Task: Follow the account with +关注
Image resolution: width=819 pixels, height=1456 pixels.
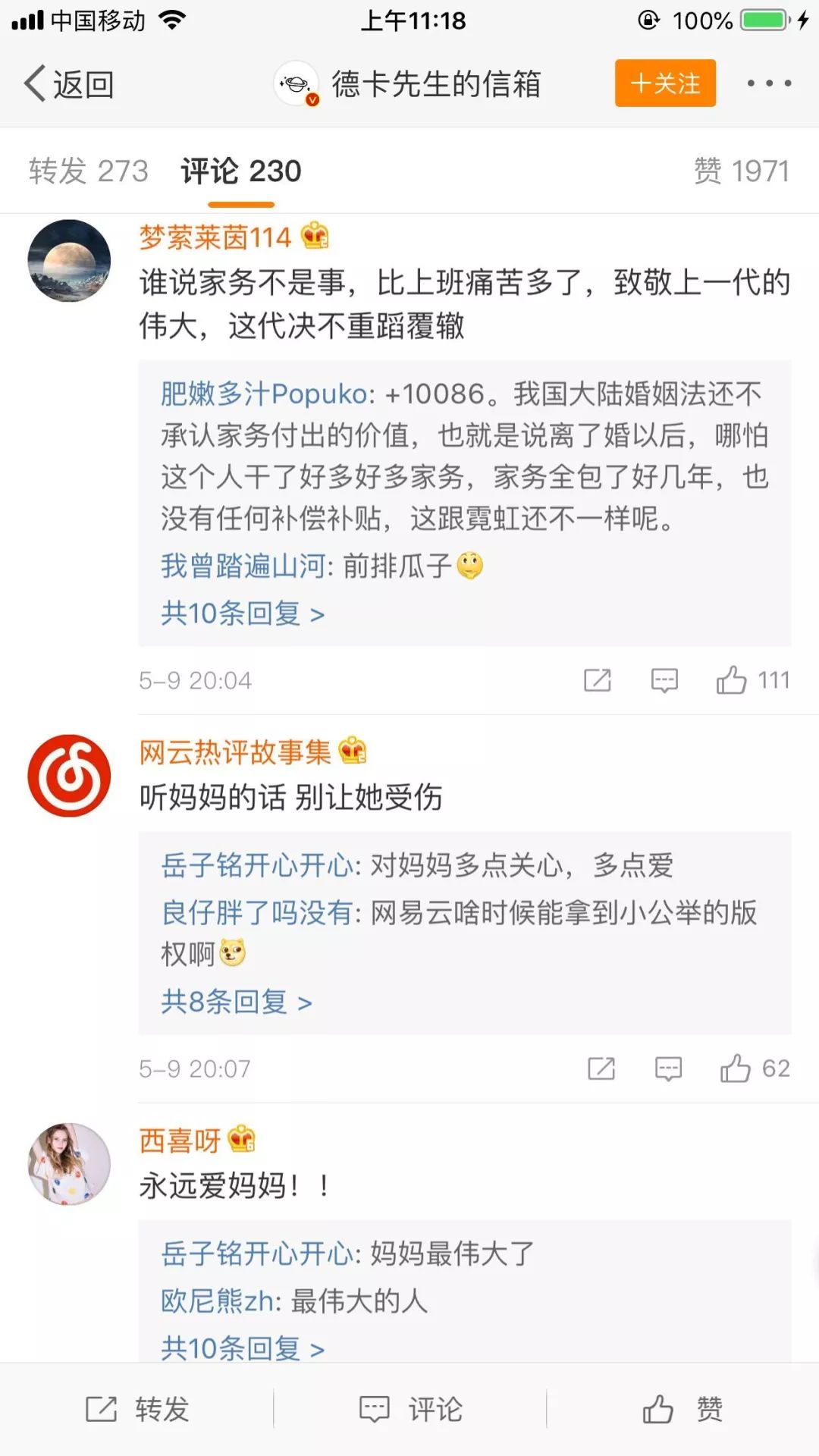Action: pos(665,83)
